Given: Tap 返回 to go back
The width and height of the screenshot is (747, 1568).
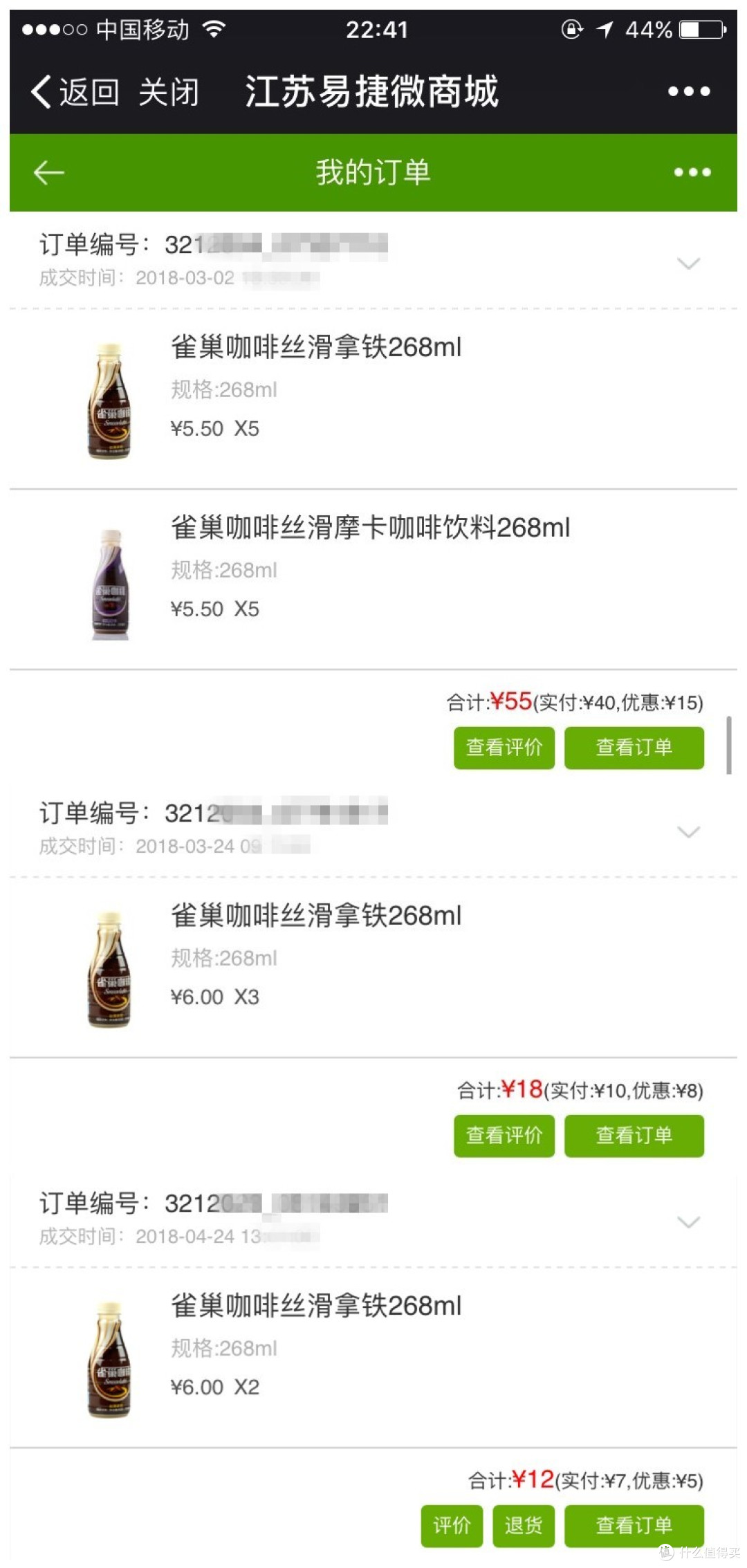Looking at the screenshot, I should tap(75, 91).
